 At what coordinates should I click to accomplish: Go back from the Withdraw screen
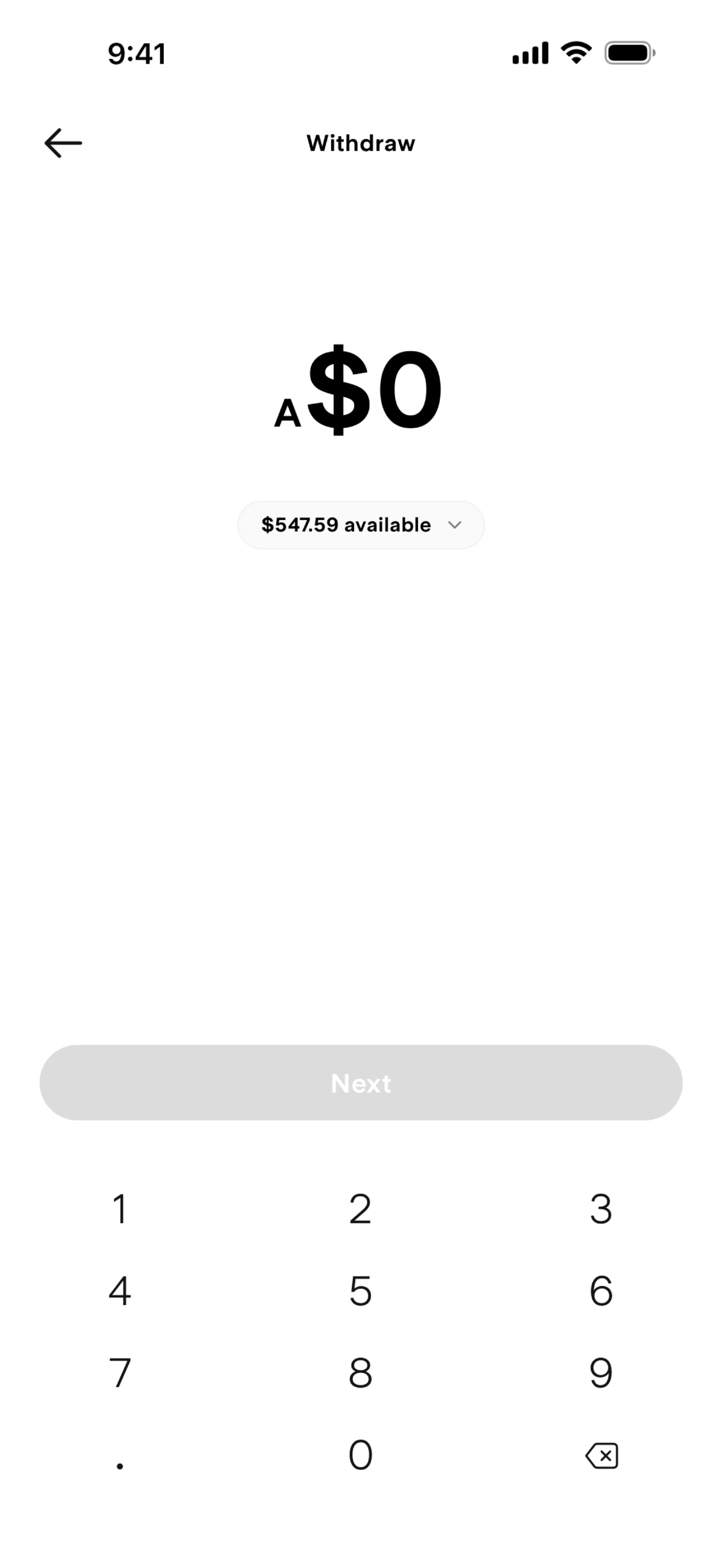pyautogui.click(x=63, y=143)
